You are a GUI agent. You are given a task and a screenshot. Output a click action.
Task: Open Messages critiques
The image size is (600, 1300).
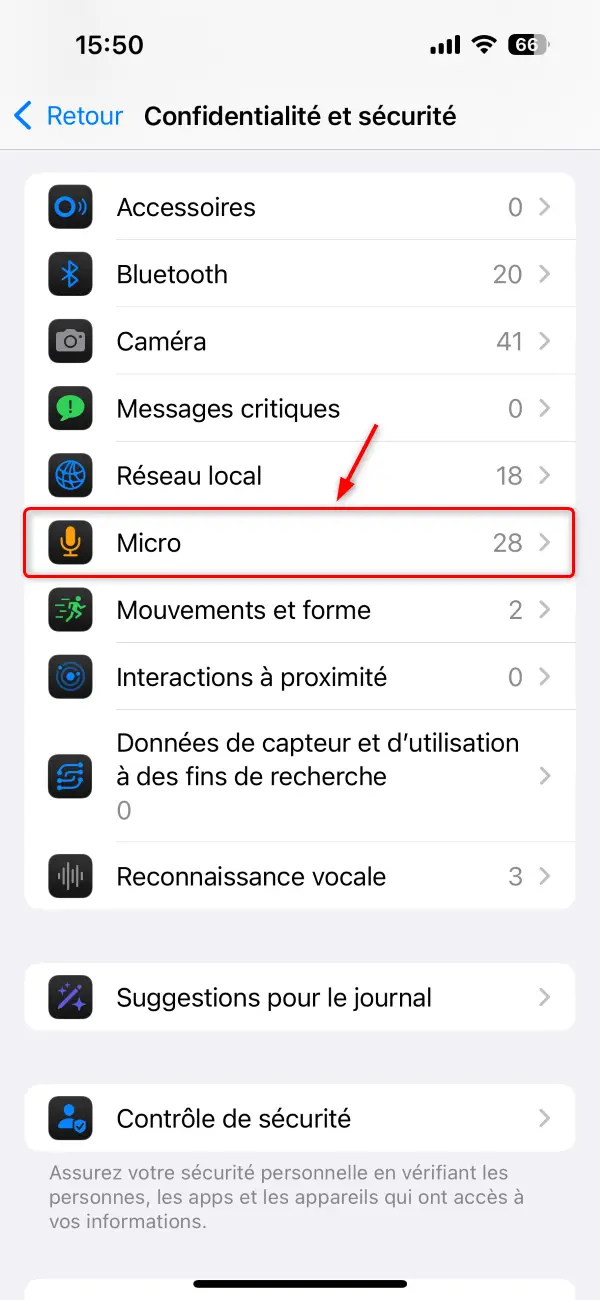tap(300, 408)
